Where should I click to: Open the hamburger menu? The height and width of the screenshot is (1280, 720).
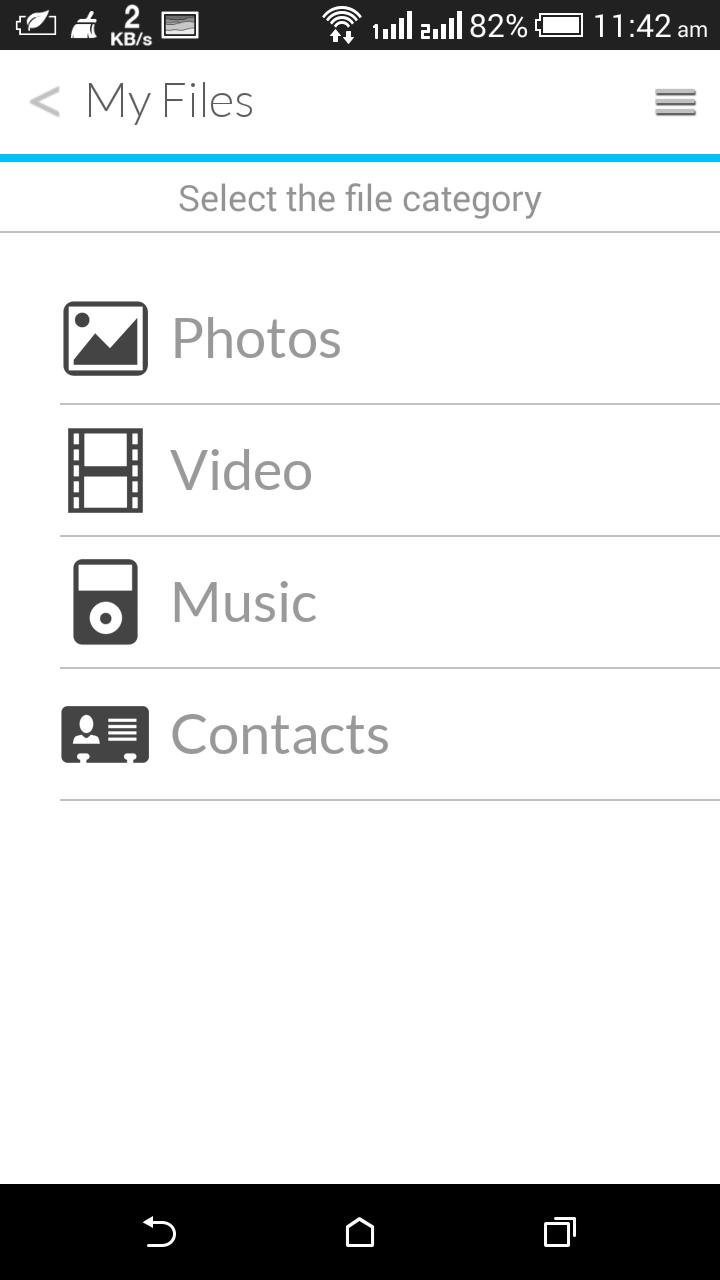pos(675,102)
